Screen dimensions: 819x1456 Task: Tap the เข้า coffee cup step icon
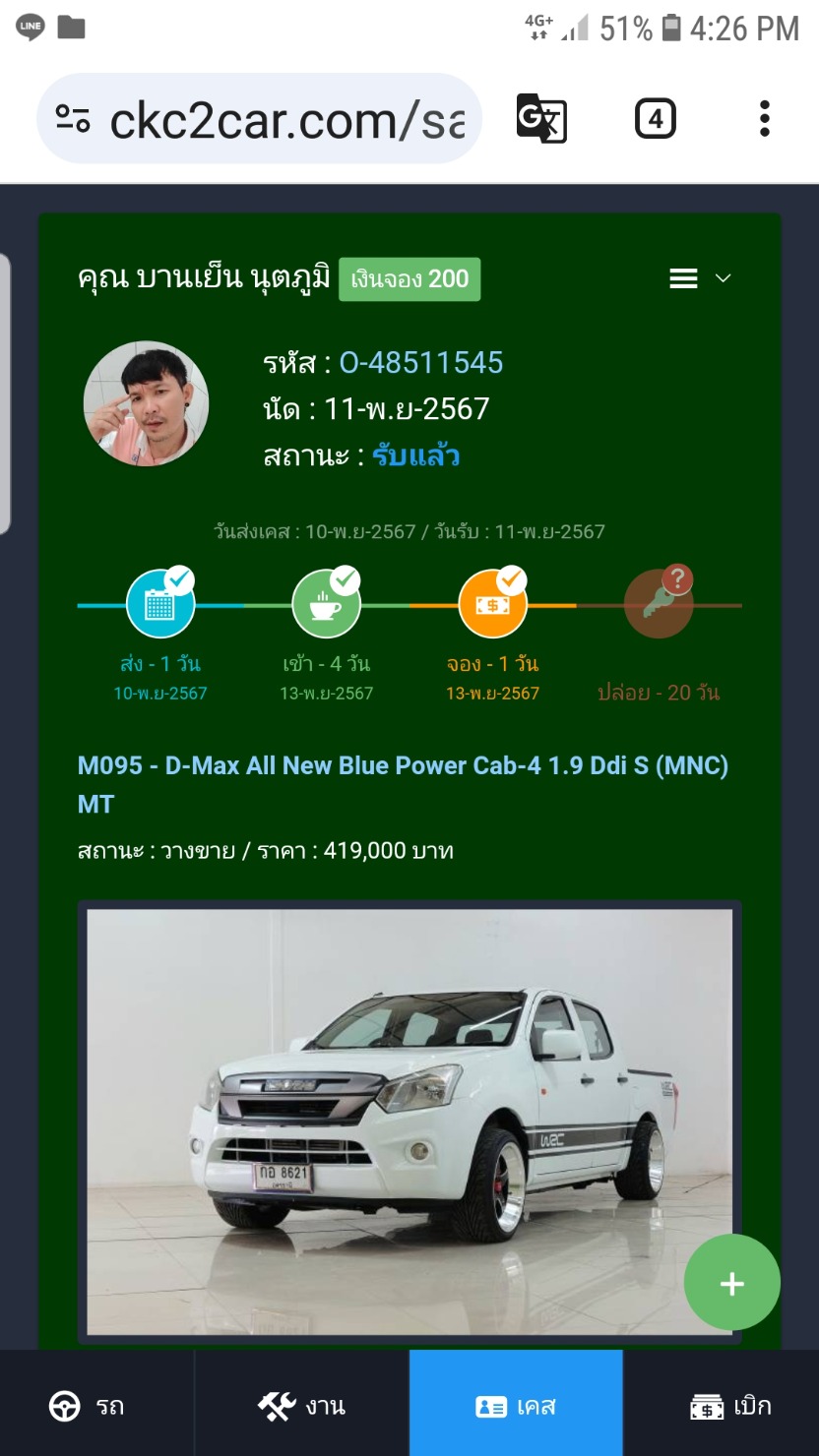[x=327, y=604]
